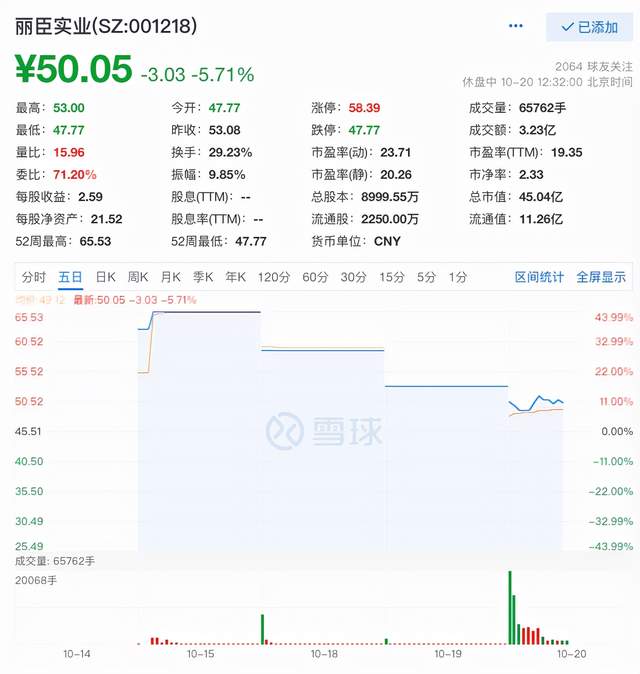The height and width of the screenshot is (674, 640).
Task: Open 区间统计 range statistics
Action: click(539, 277)
